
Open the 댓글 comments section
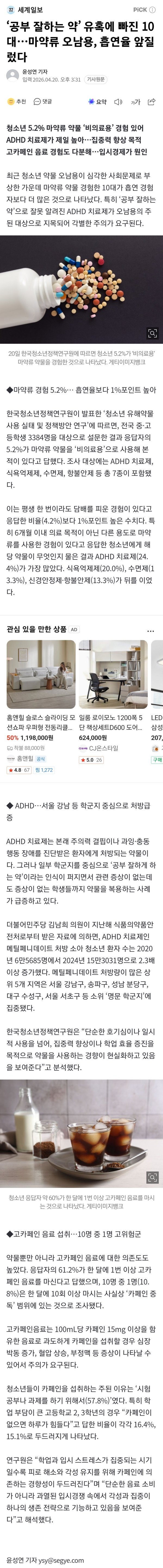(42, 102)
